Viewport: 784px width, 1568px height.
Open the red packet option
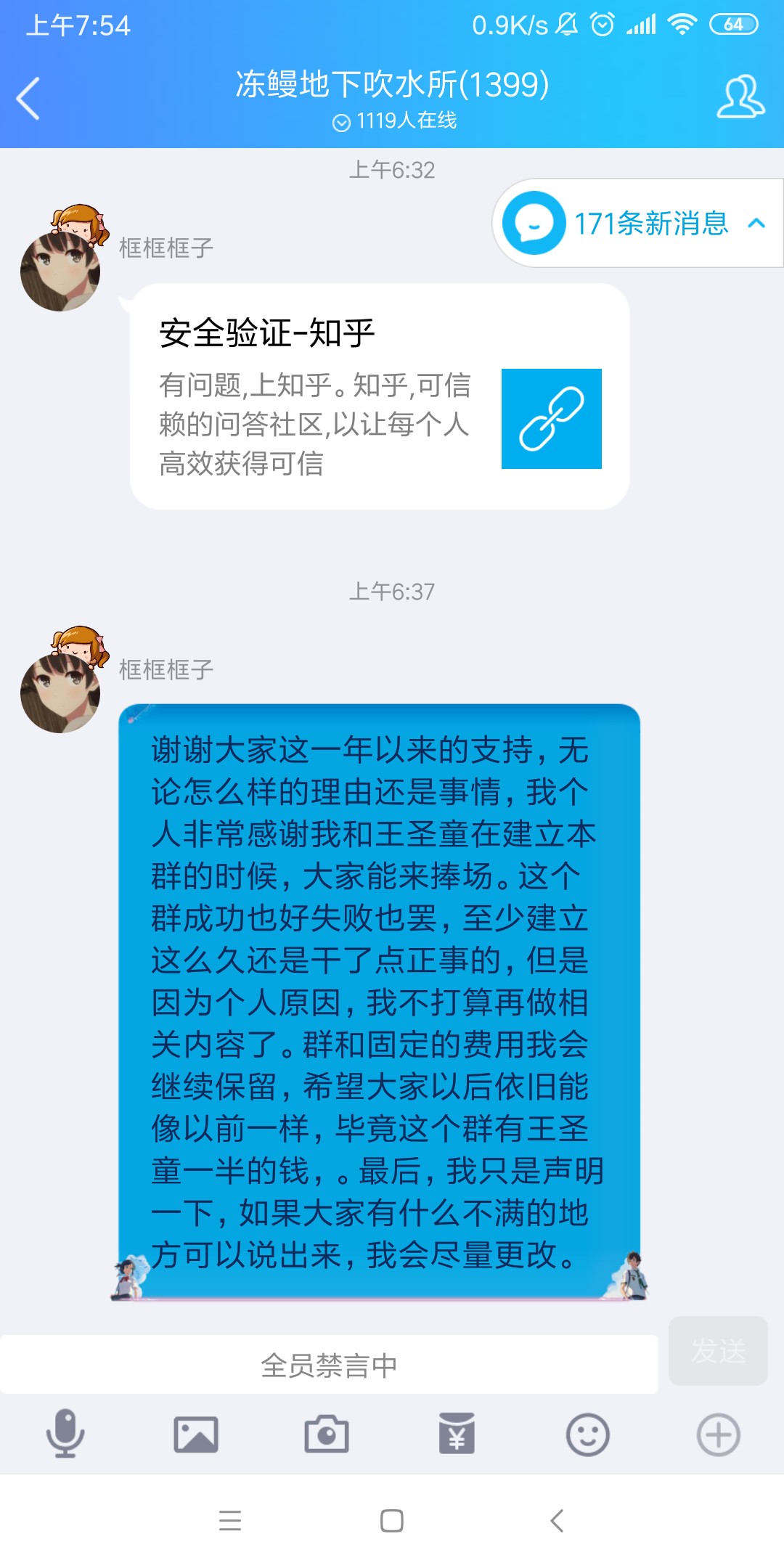[x=457, y=1434]
